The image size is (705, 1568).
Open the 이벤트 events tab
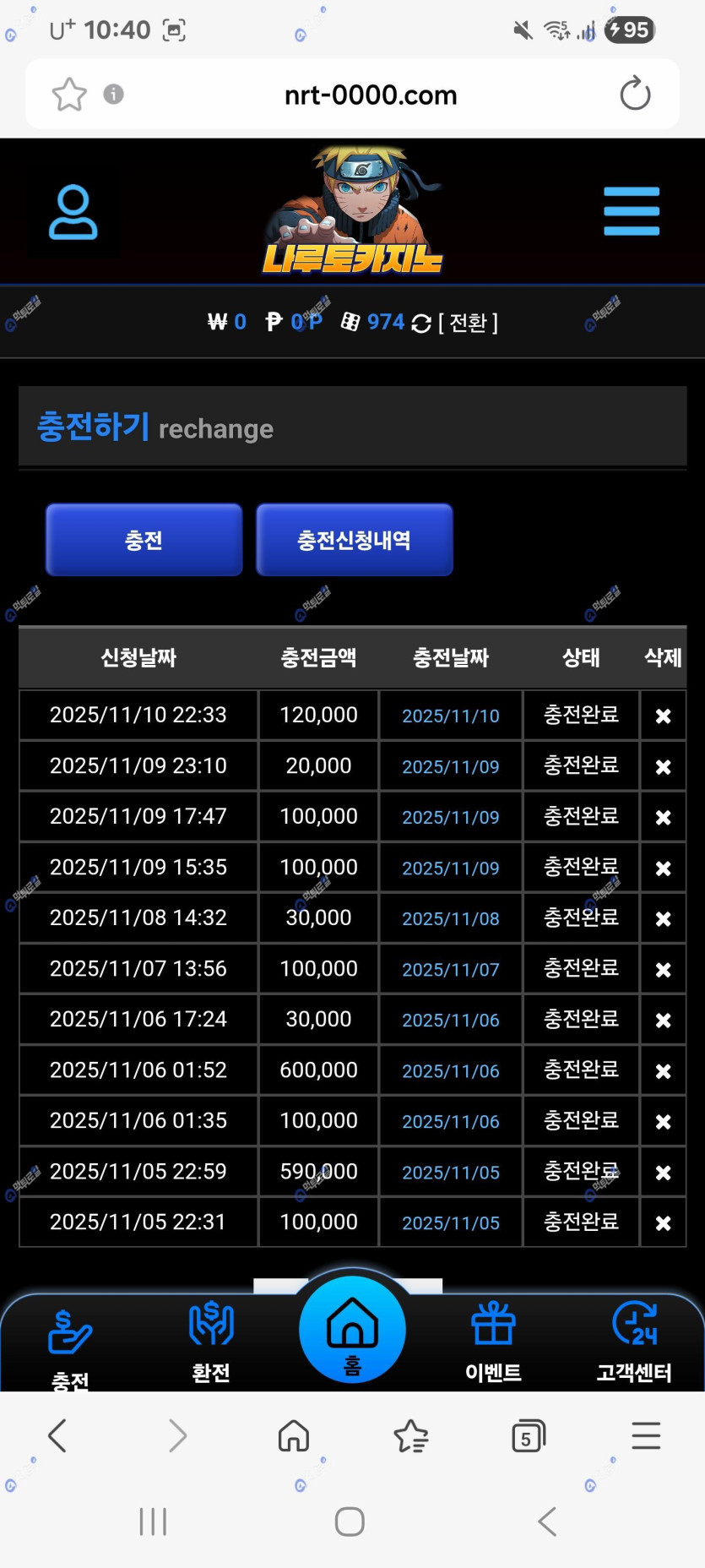click(493, 1339)
